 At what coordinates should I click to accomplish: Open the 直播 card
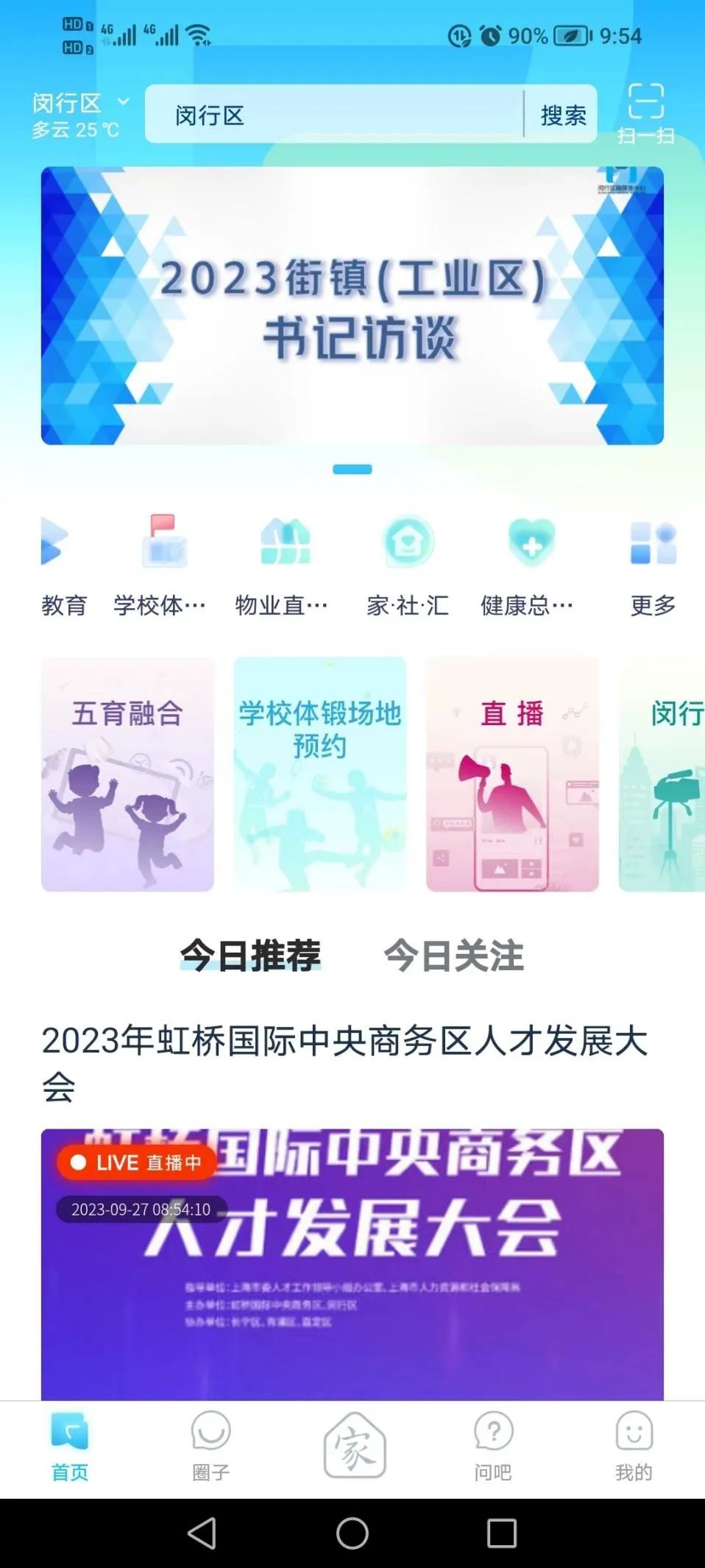tap(512, 774)
